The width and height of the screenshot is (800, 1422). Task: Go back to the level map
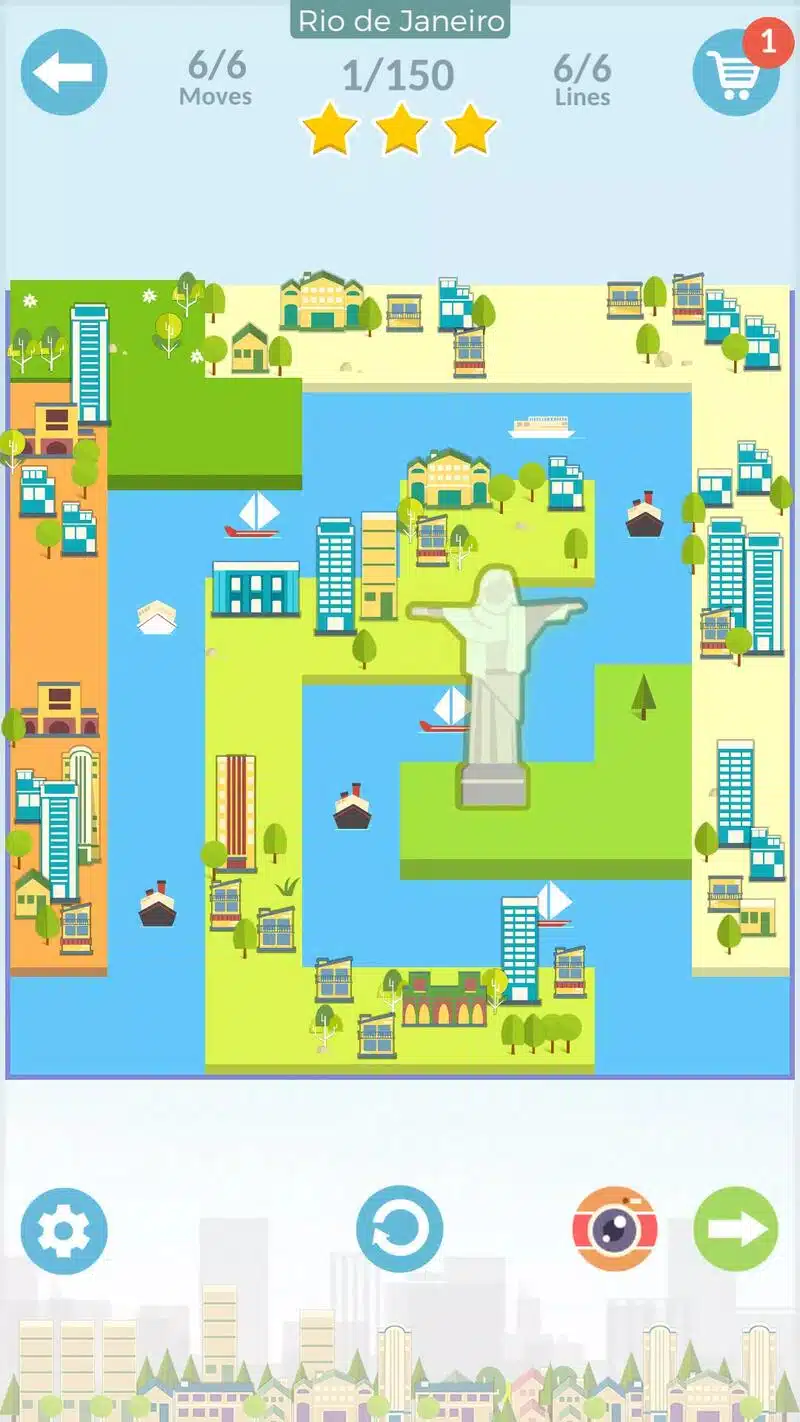(63, 71)
